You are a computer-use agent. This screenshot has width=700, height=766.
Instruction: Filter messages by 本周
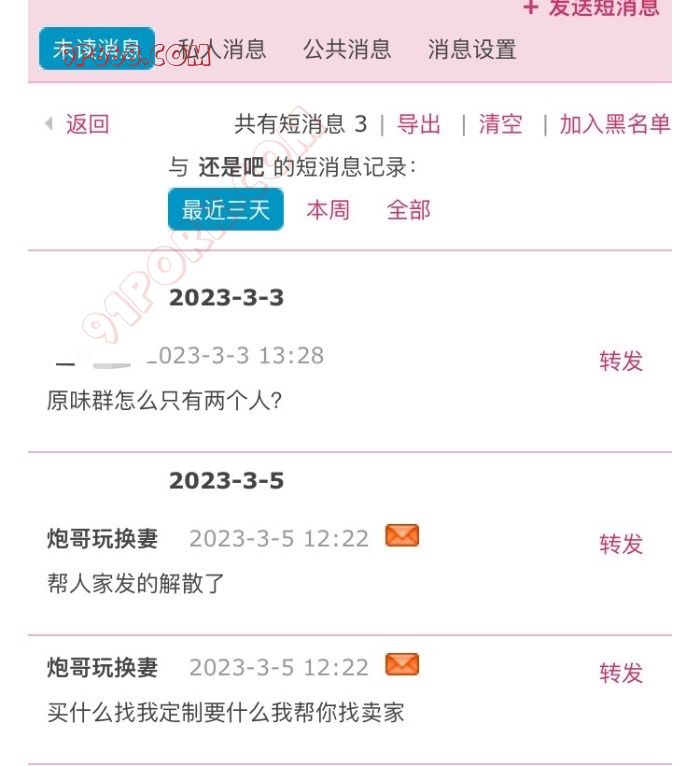point(328,210)
